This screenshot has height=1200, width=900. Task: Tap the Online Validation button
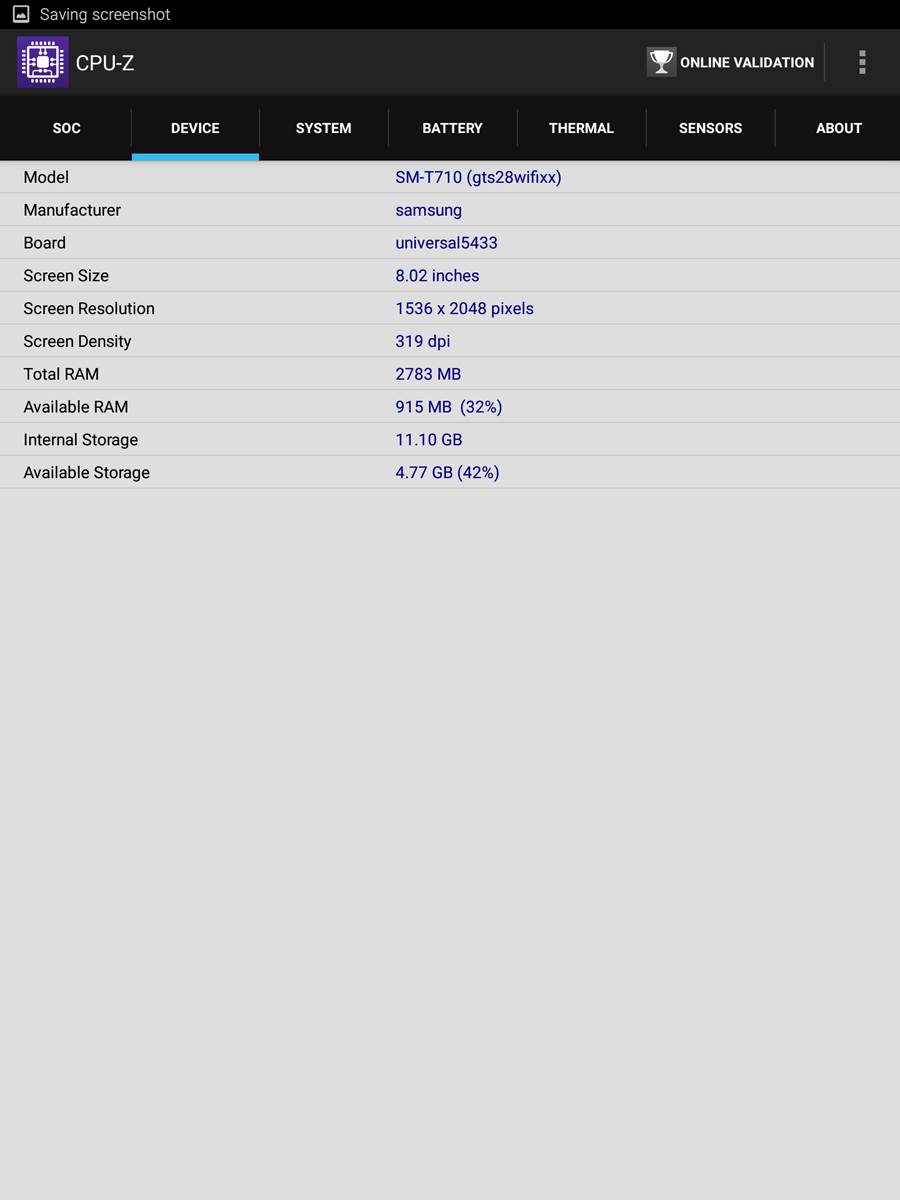(x=731, y=62)
